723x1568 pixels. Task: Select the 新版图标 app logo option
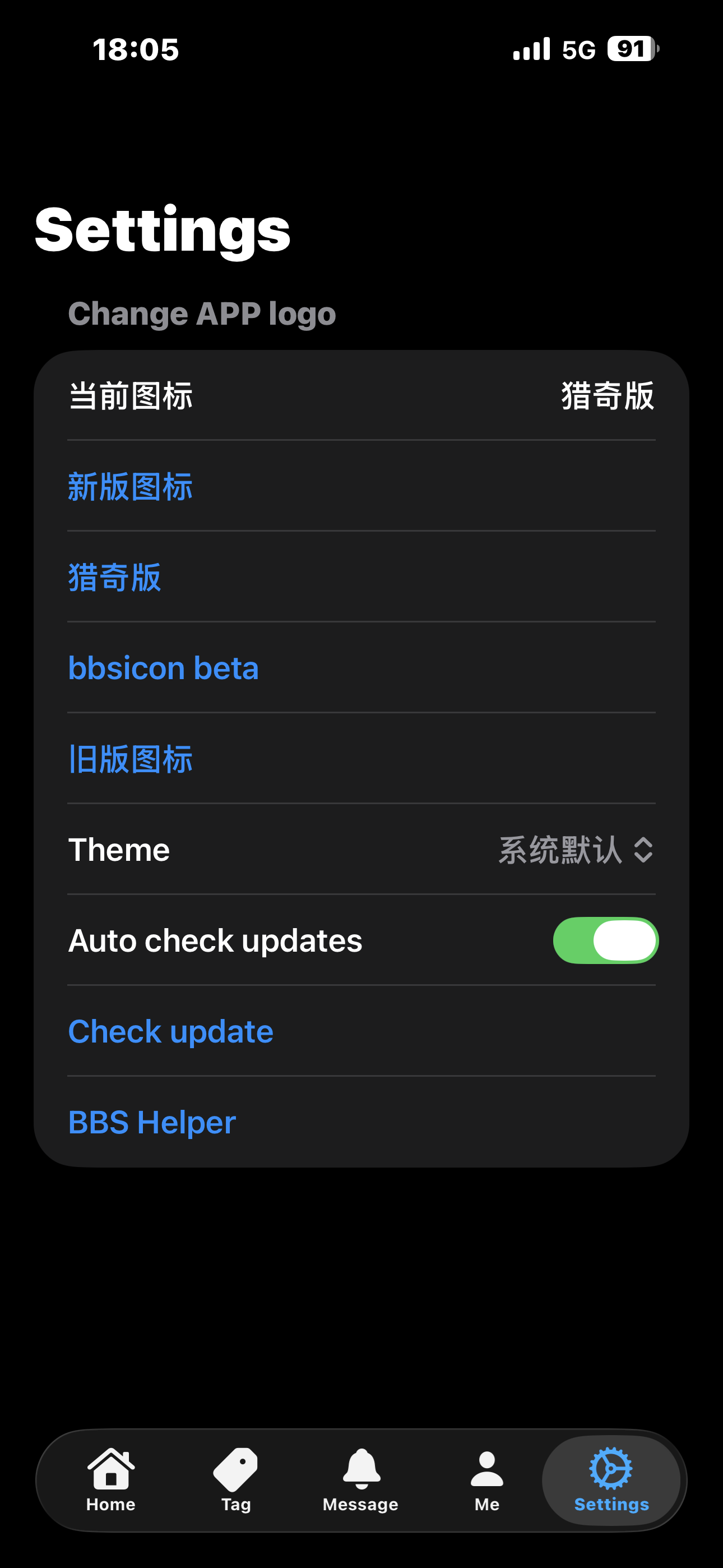click(130, 486)
